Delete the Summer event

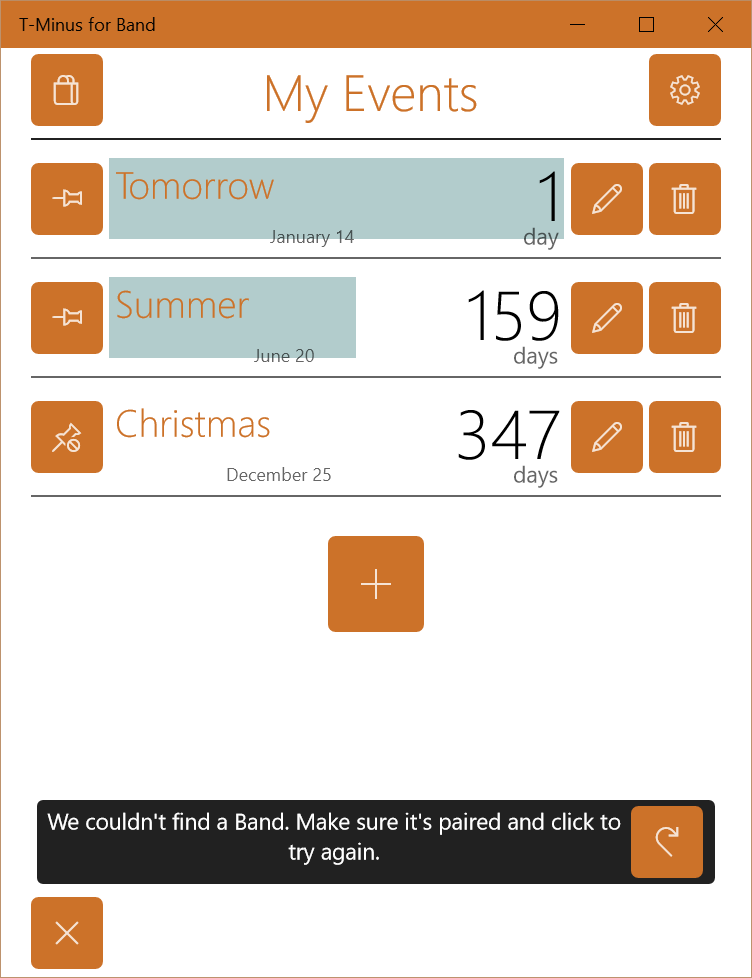(684, 318)
